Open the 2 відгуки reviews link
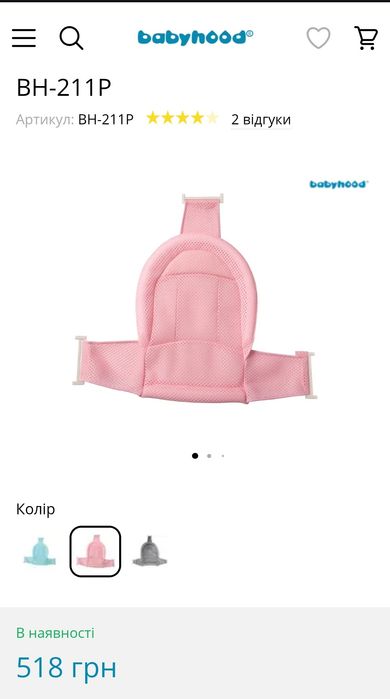The image size is (390, 699). pyautogui.click(x=261, y=119)
